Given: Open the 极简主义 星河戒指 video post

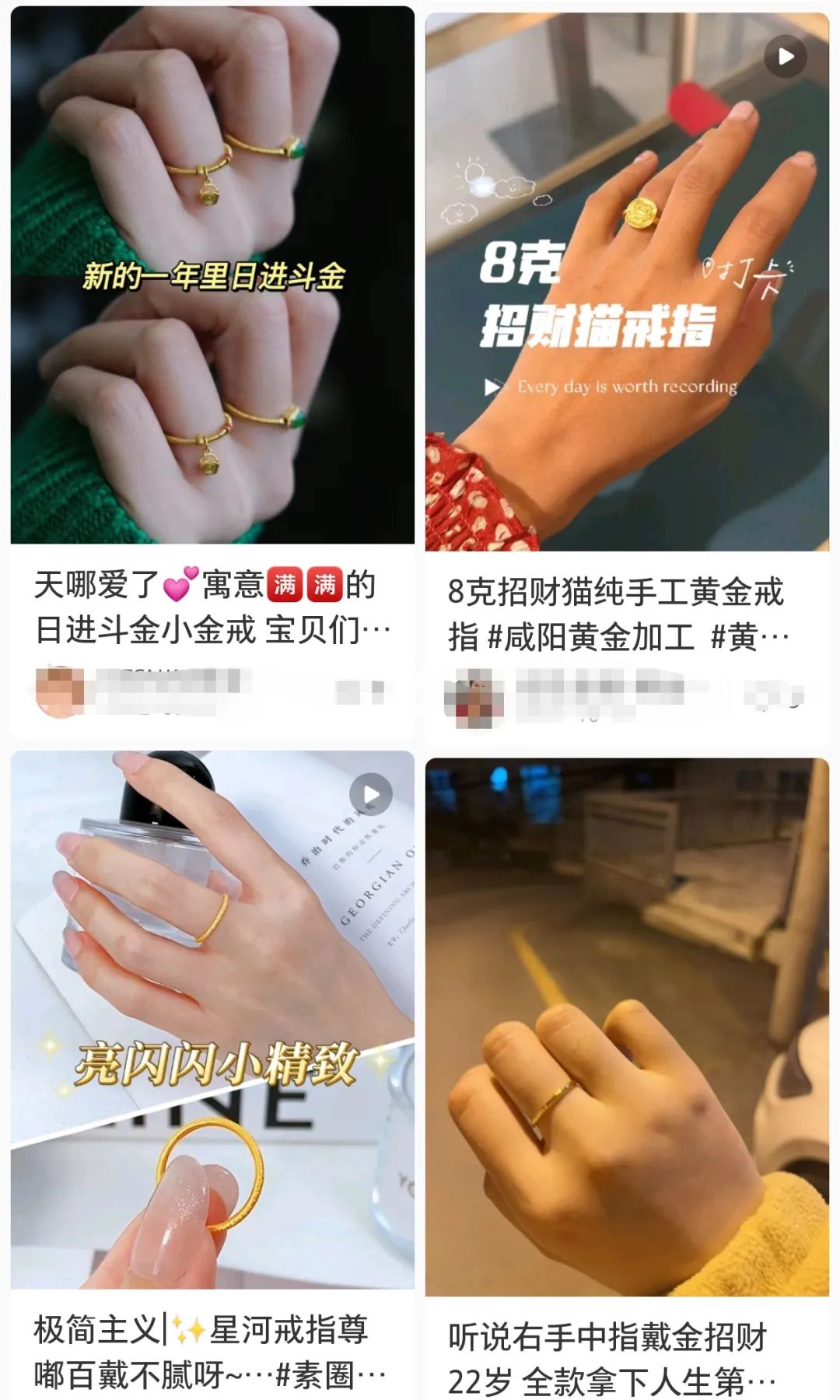Looking at the screenshot, I should pyautogui.click(x=212, y=1019).
